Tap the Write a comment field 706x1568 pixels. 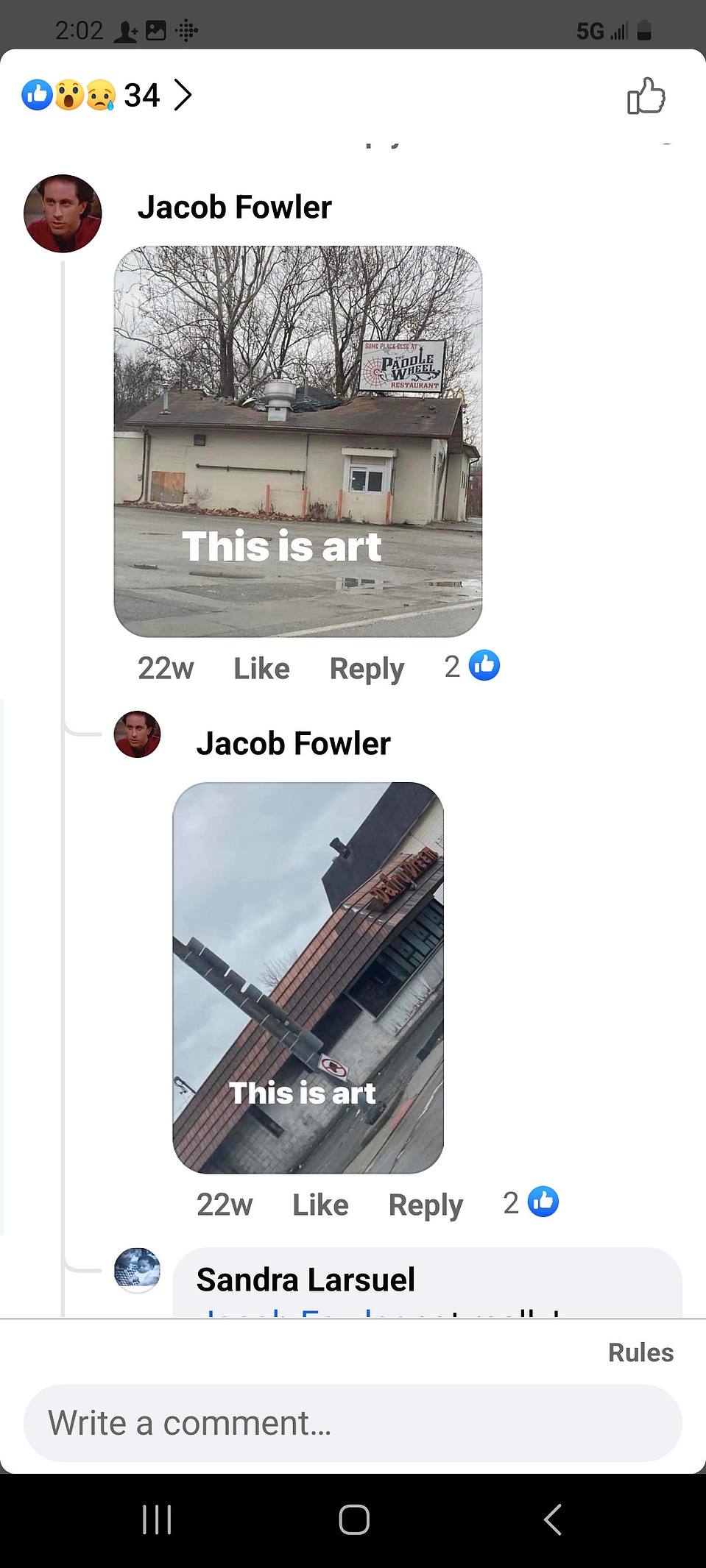point(353,1423)
